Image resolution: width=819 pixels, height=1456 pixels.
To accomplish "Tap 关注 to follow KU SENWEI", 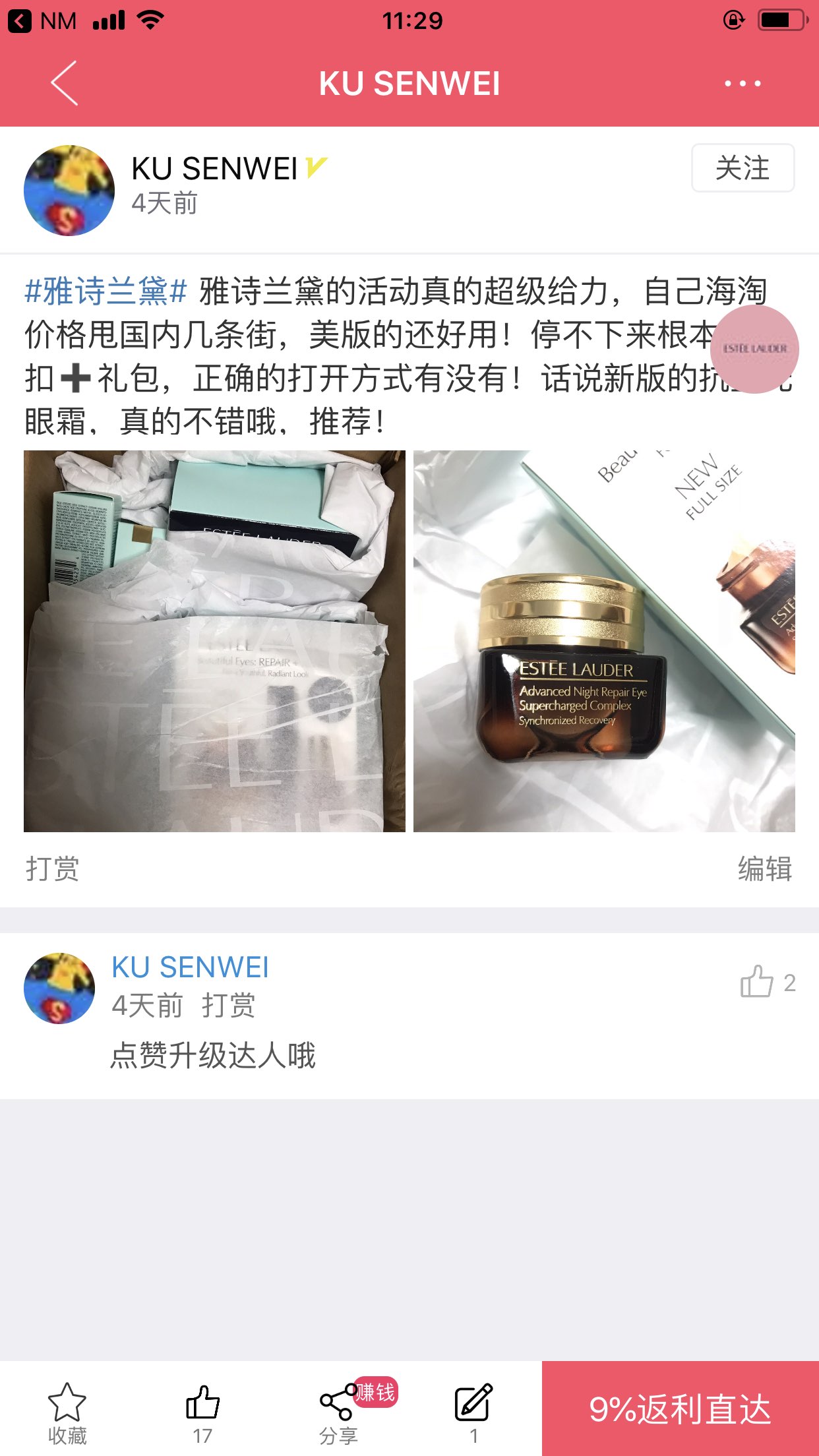I will click(x=742, y=168).
